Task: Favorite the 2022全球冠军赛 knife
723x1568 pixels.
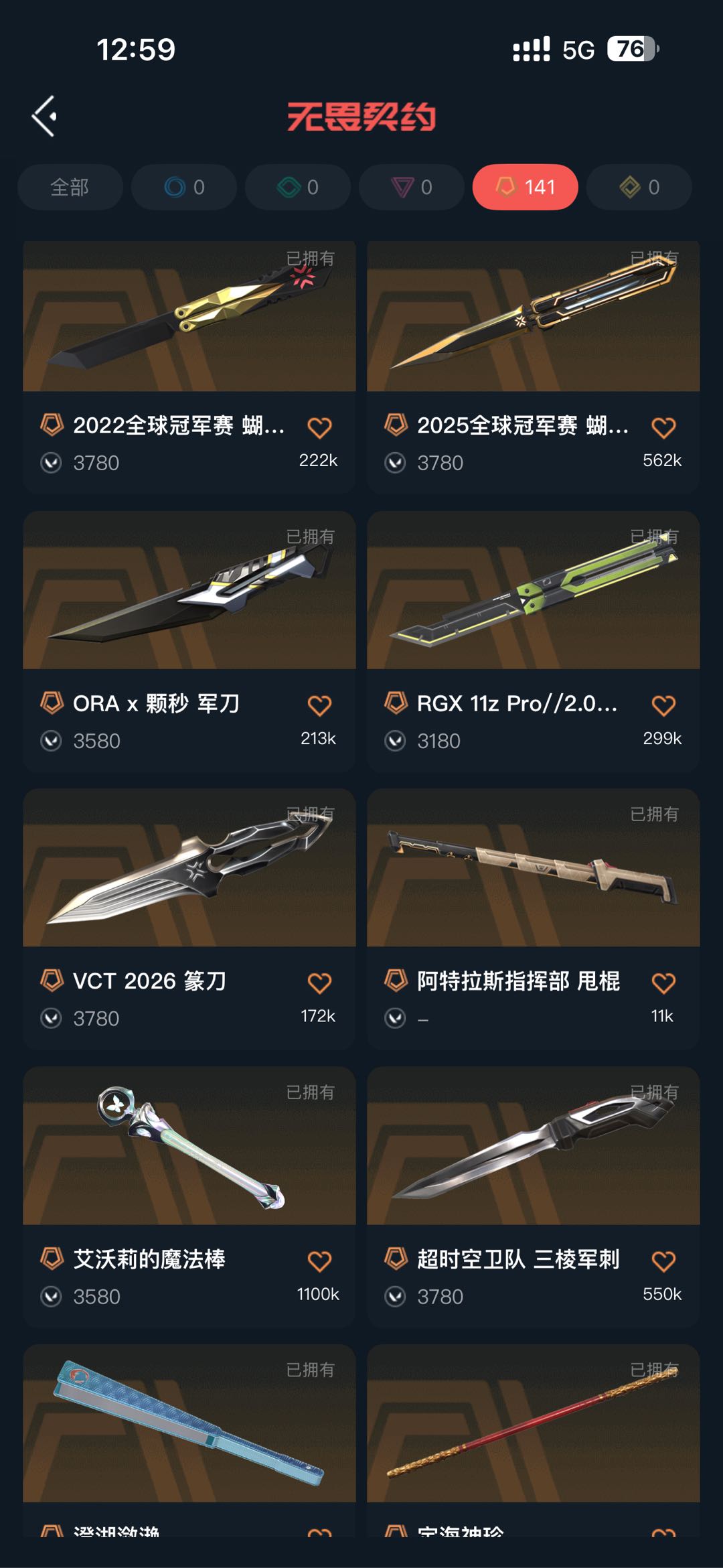Action: (x=319, y=427)
